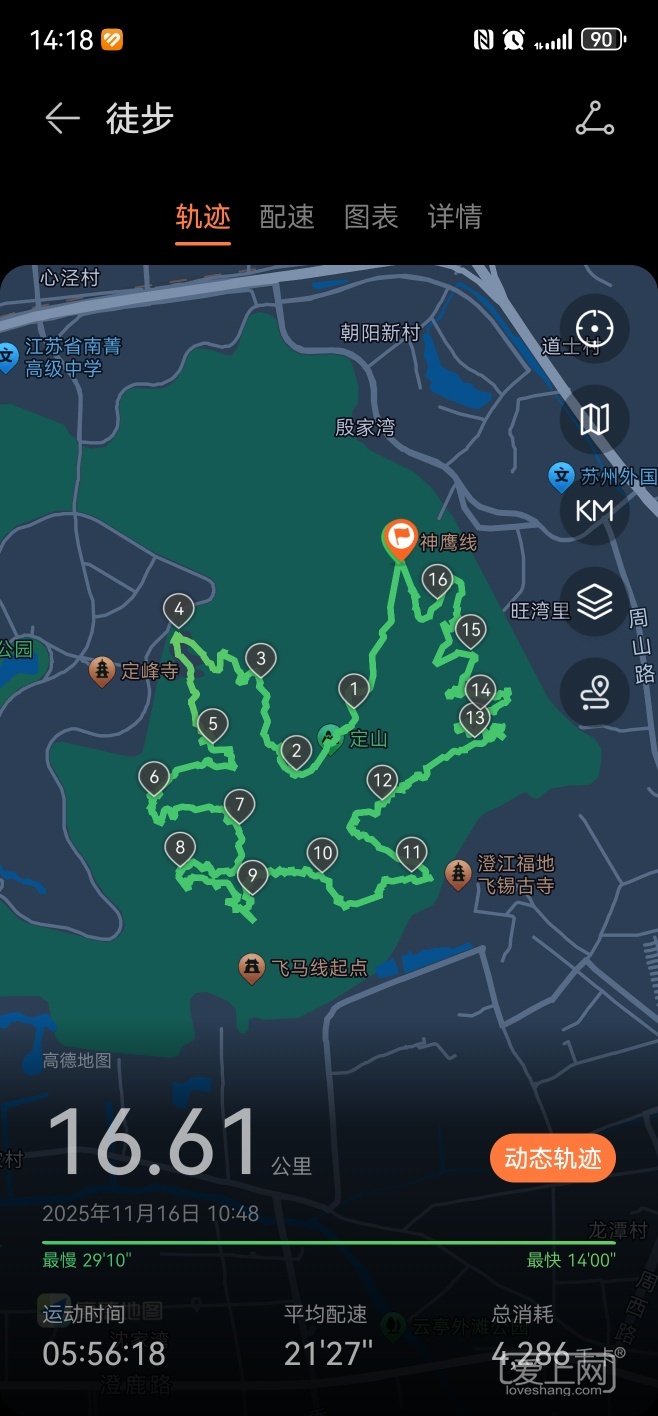Viewport: 658px width, 1416px height.
Task: Switch to the 配速 tab
Action: (x=287, y=217)
